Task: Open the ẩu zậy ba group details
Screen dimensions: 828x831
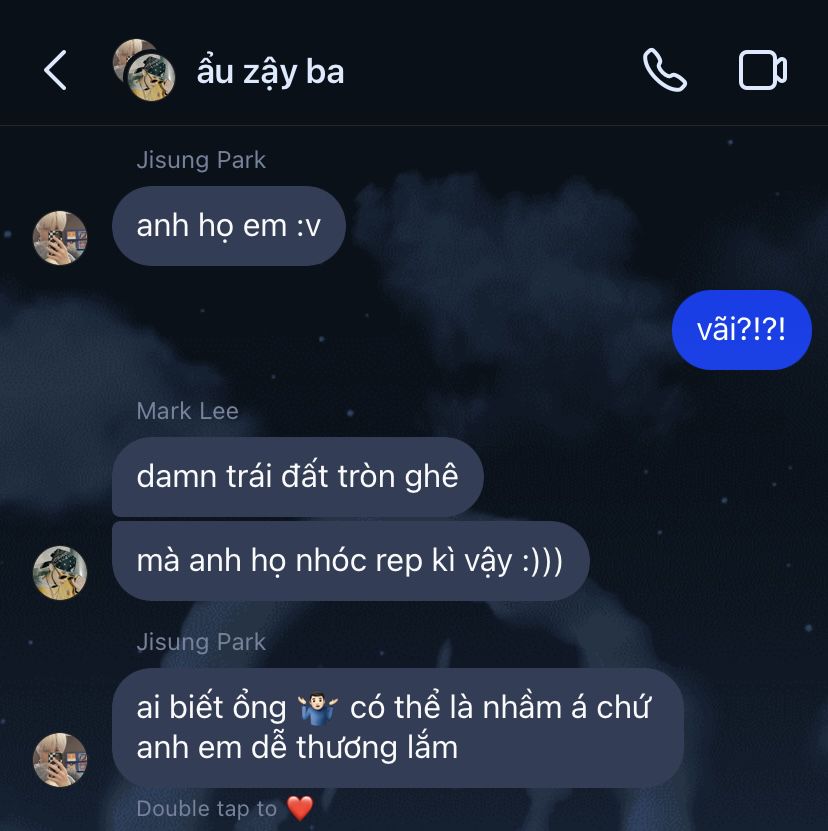Action: (x=270, y=72)
